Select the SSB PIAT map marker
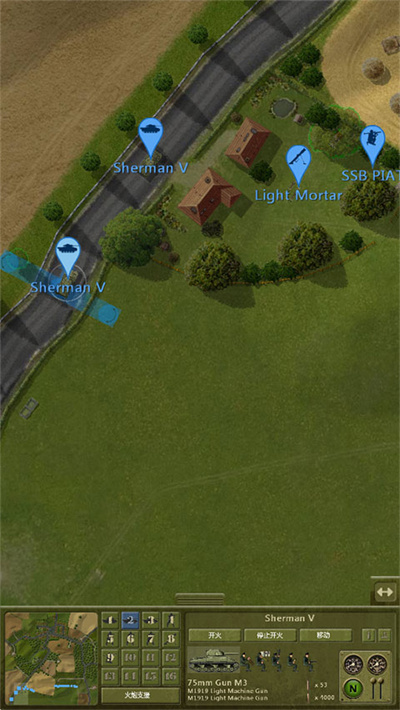 pyautogui.click(x=372, y=145)
